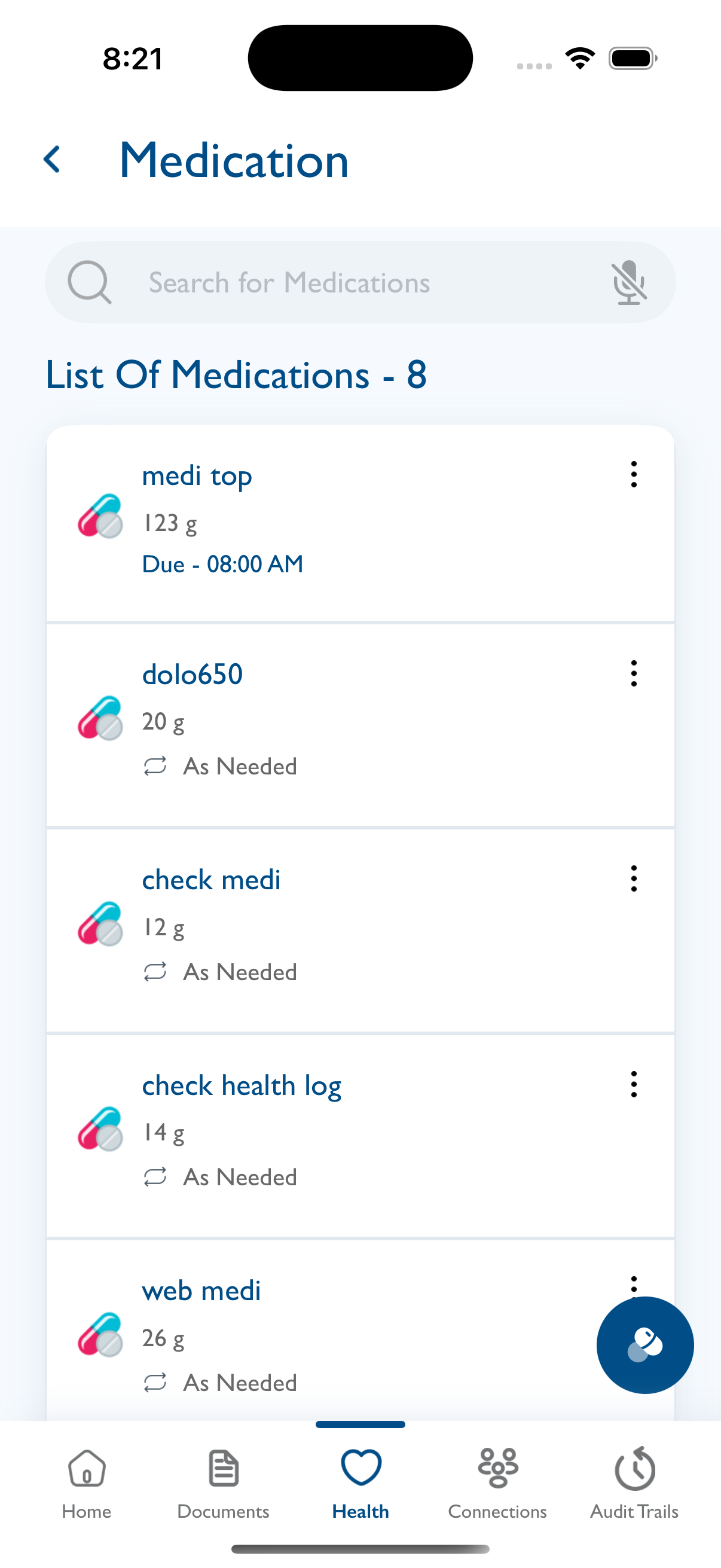Switch to the Documents tab
This screenshot has width=721, height=1568.
click(224, 1483)
